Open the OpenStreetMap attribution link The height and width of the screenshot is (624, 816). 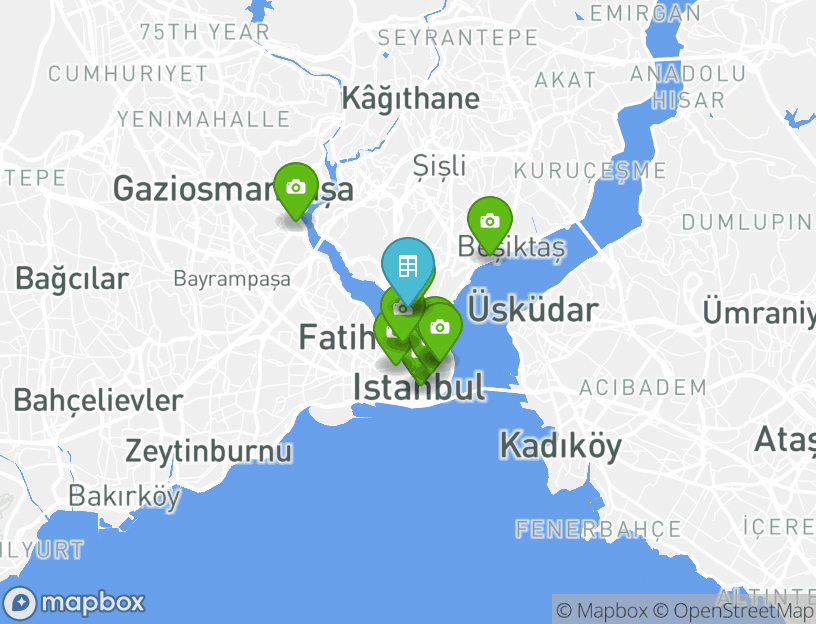[x=734, y=611]
